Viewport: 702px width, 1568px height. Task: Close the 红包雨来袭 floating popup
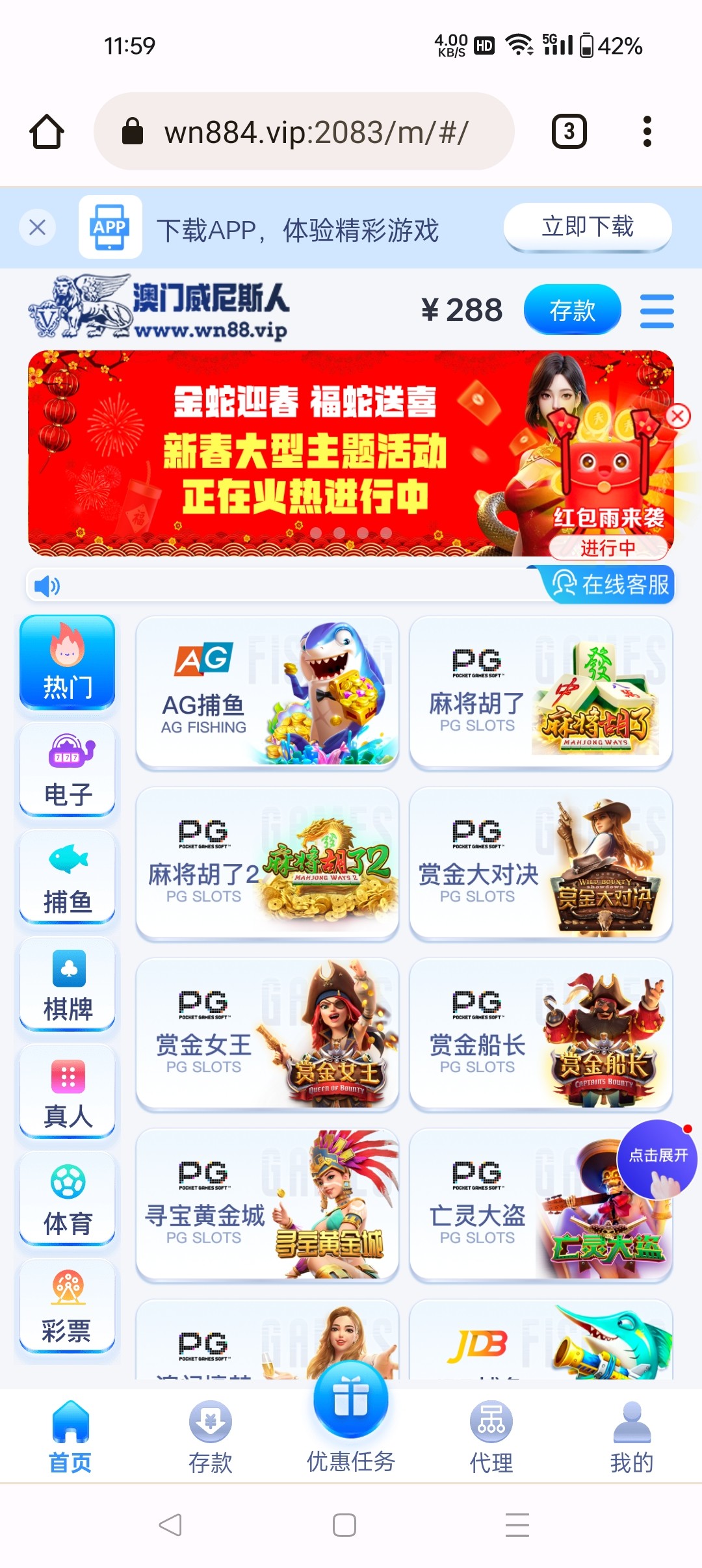pos(678,416)
